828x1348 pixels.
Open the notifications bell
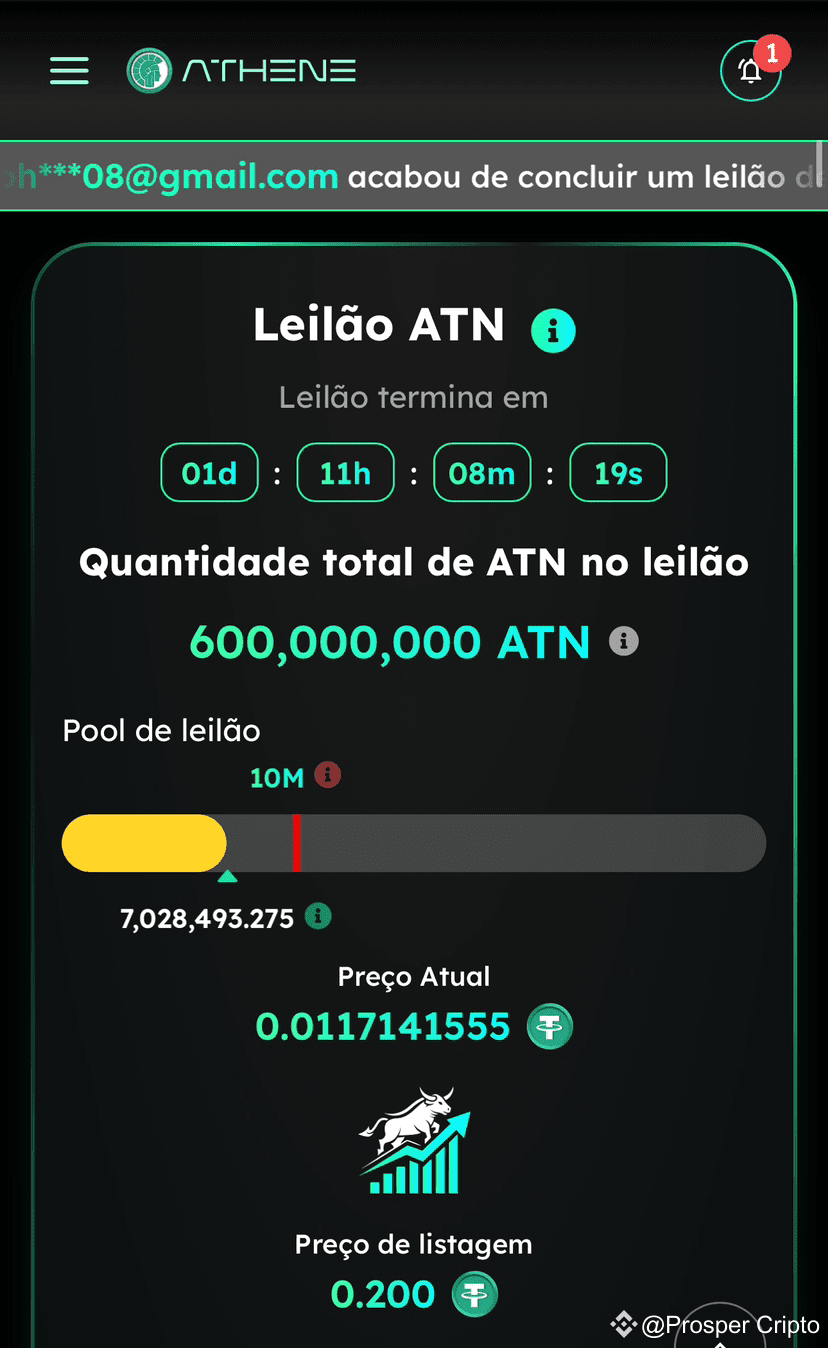click(x=750, y=70)
